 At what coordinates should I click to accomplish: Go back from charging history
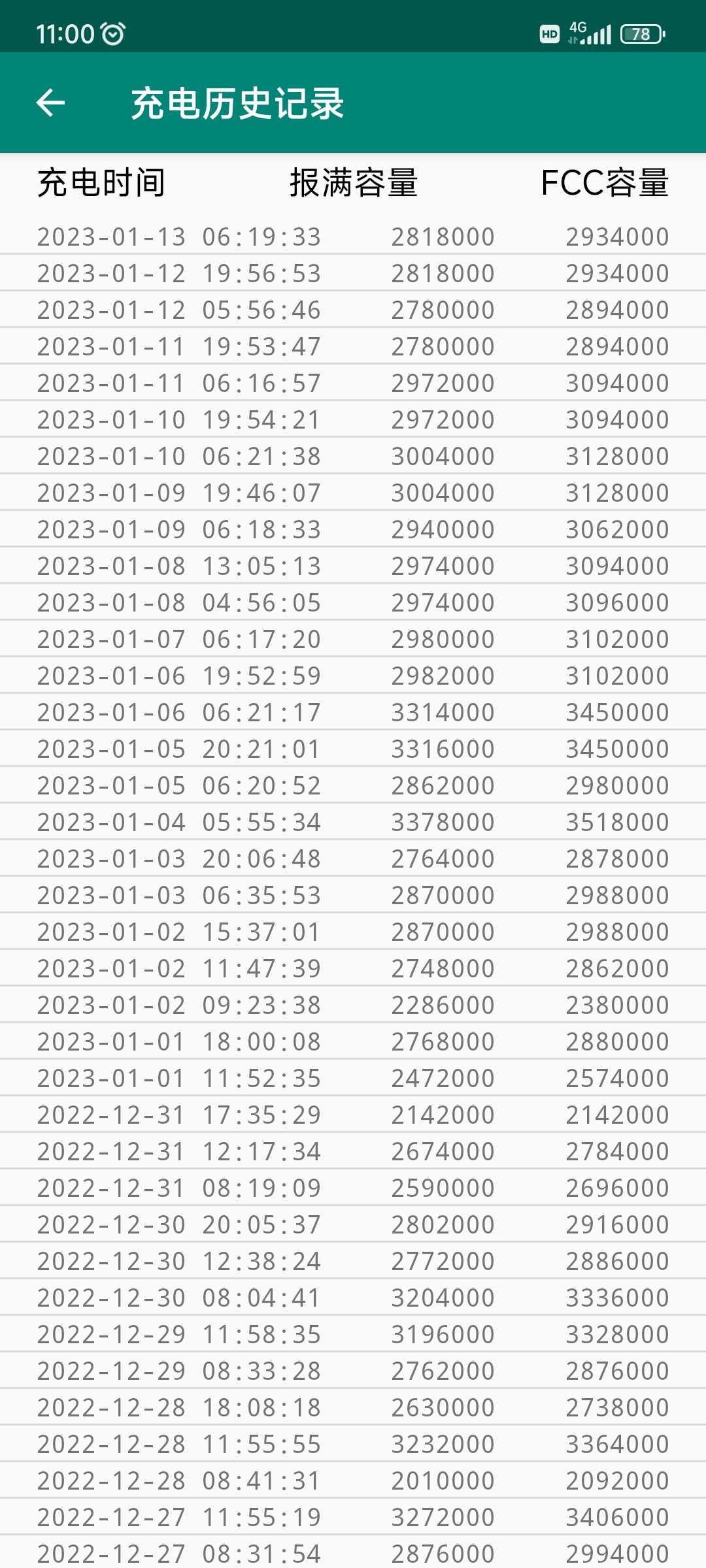[x=50, y=103]
